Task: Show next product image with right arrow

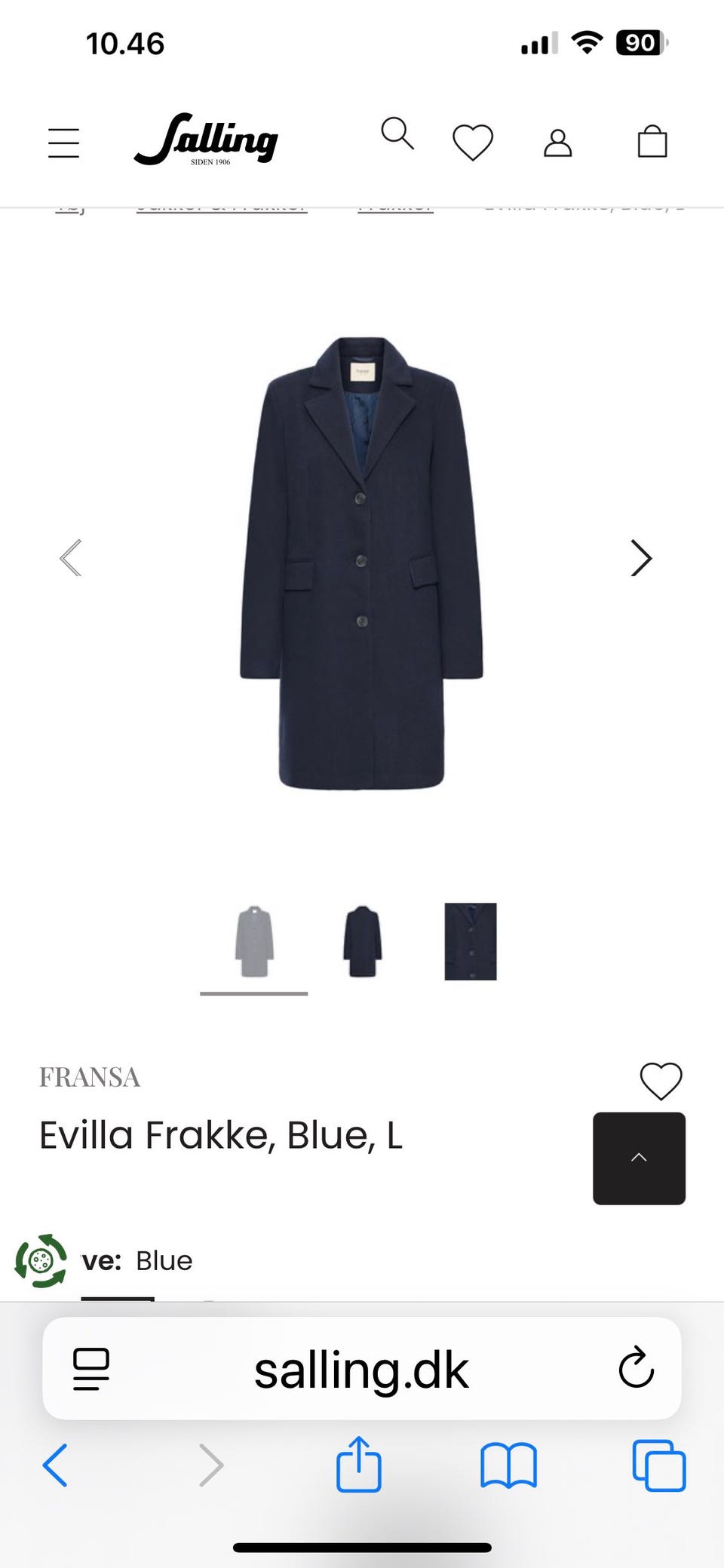Action: (640, 558)
